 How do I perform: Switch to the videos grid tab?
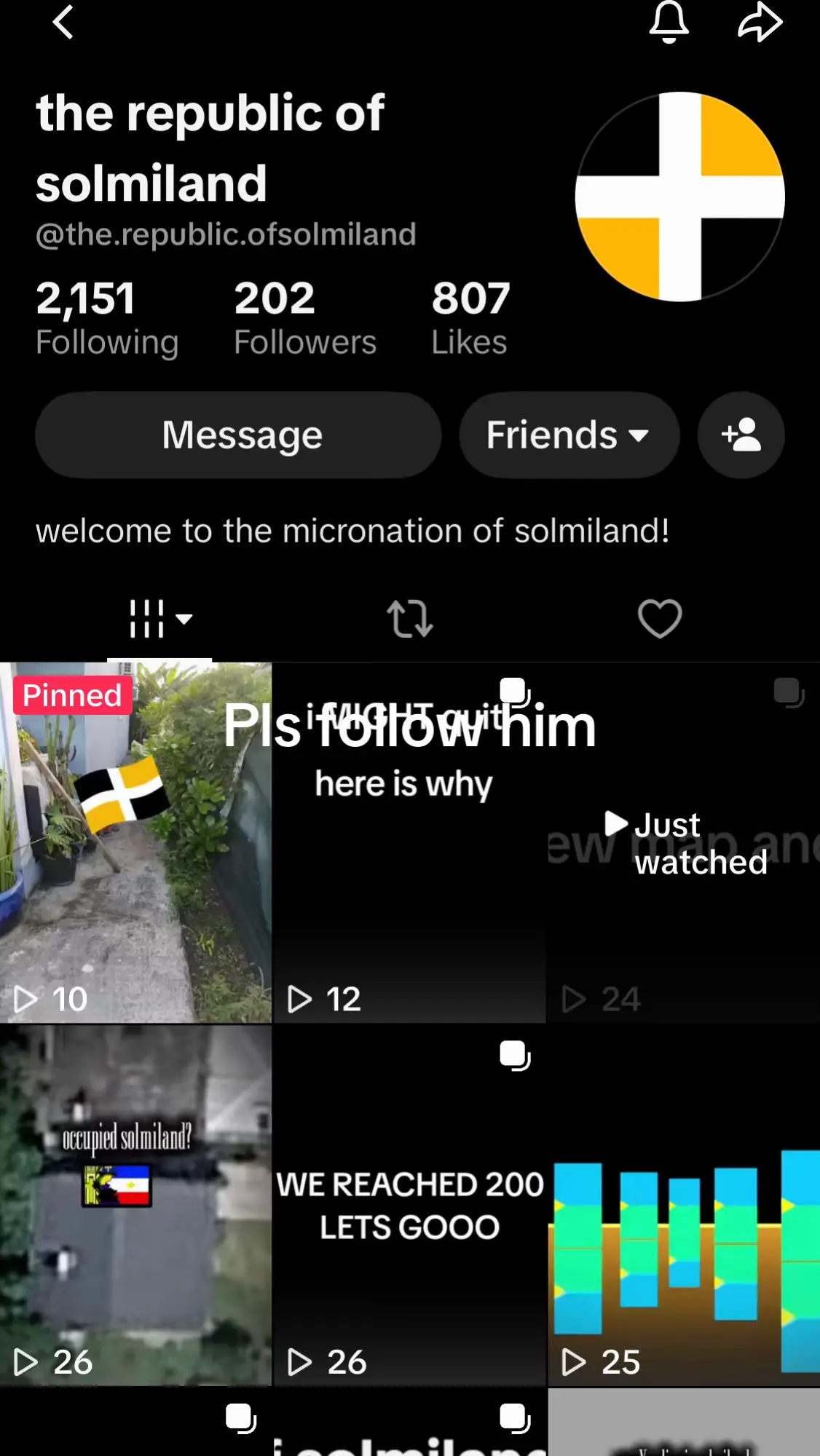point(159,619)
